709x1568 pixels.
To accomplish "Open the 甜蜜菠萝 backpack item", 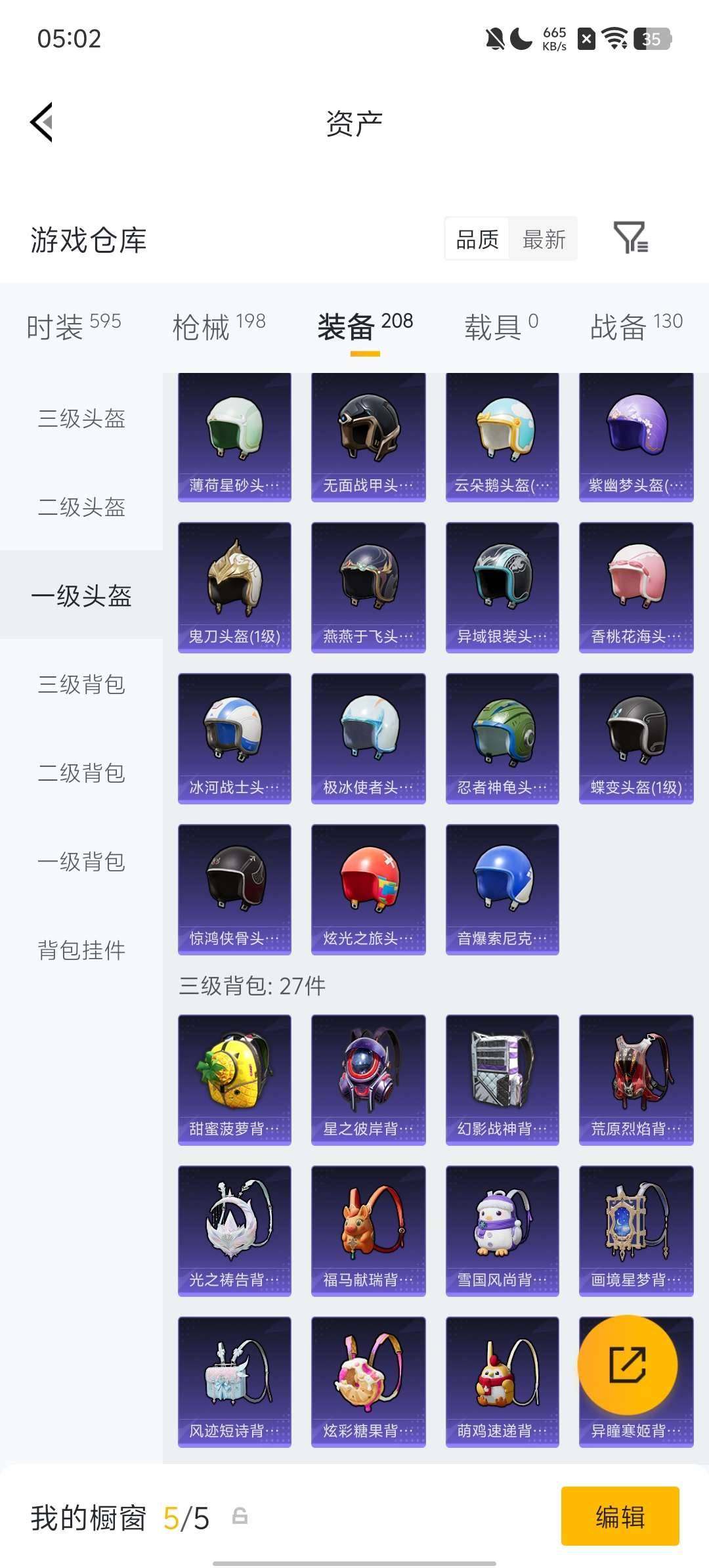I will (x=234, y=1077).
